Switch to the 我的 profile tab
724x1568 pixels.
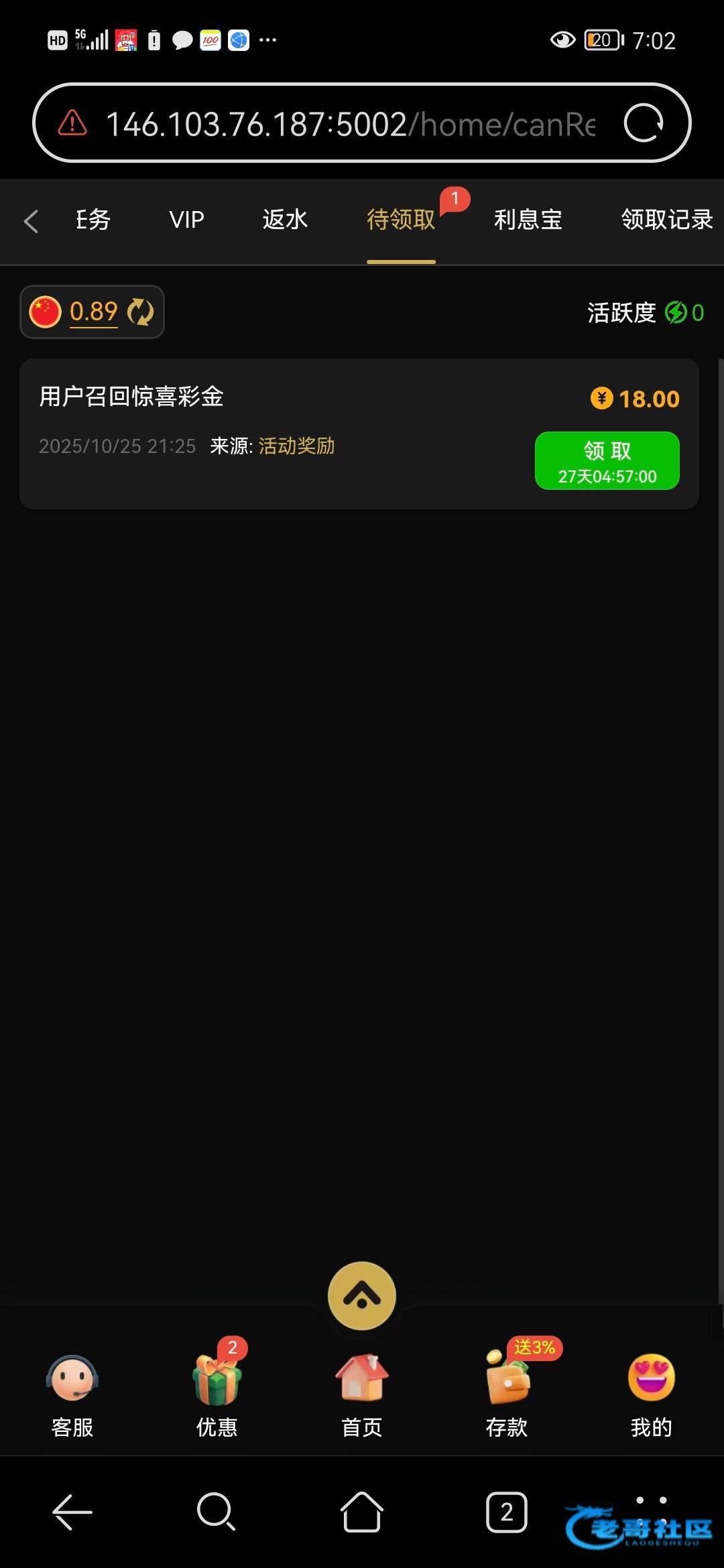pyautogui.click(x=651, y=1394)
